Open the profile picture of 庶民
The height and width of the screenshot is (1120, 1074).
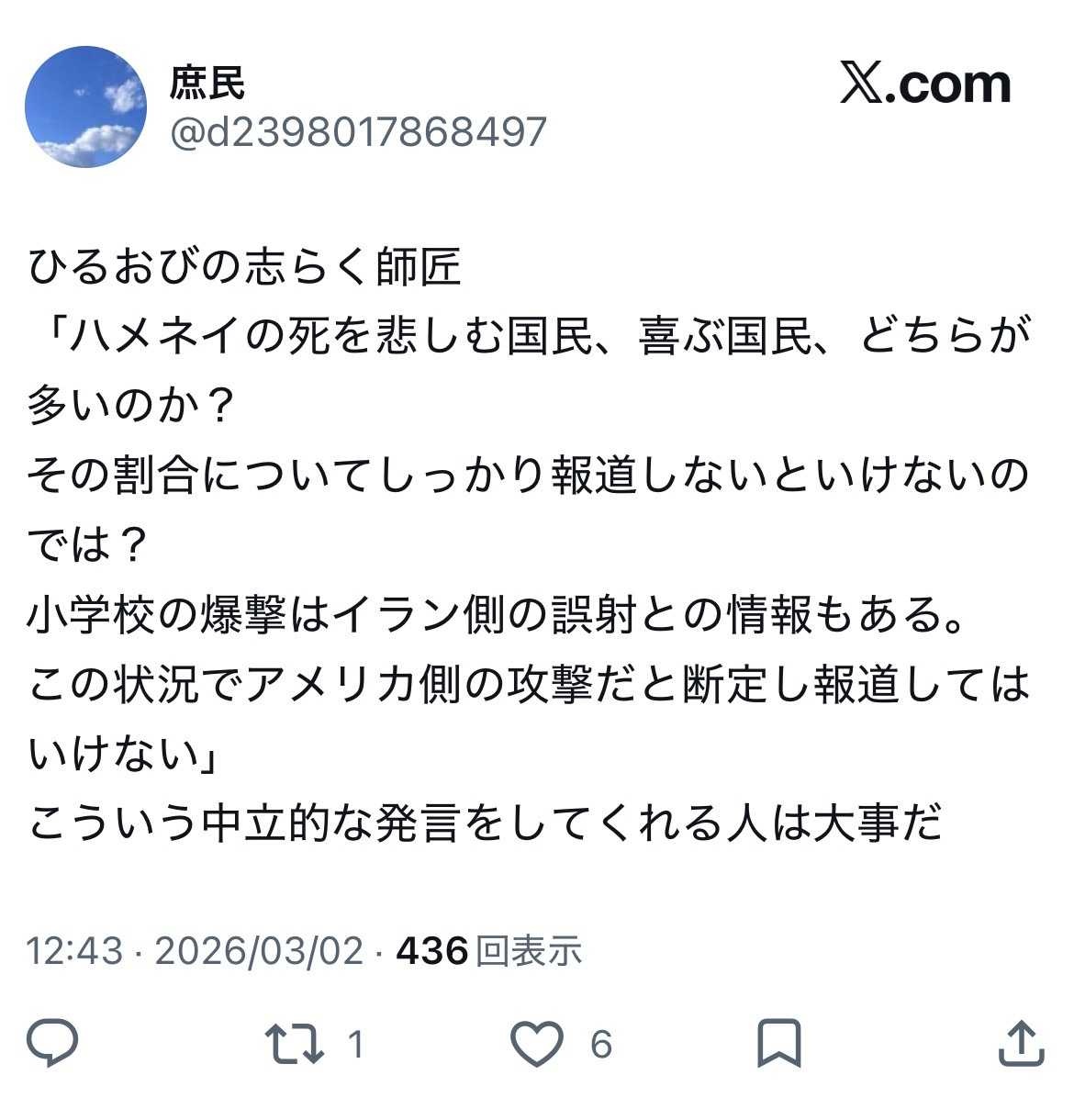(x=85, y=107)
